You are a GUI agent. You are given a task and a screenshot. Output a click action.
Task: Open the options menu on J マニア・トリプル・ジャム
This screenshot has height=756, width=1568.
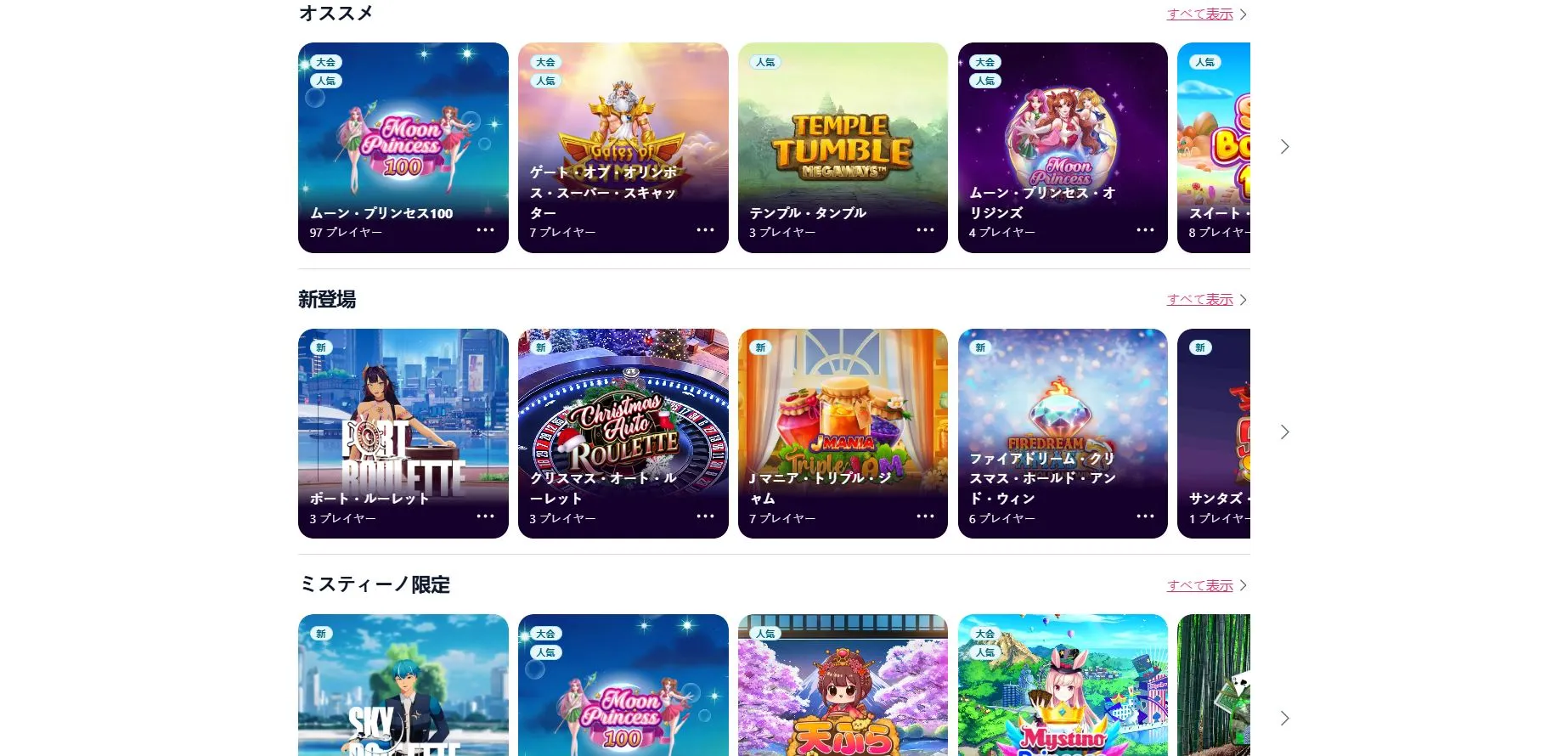click(925, 516)
